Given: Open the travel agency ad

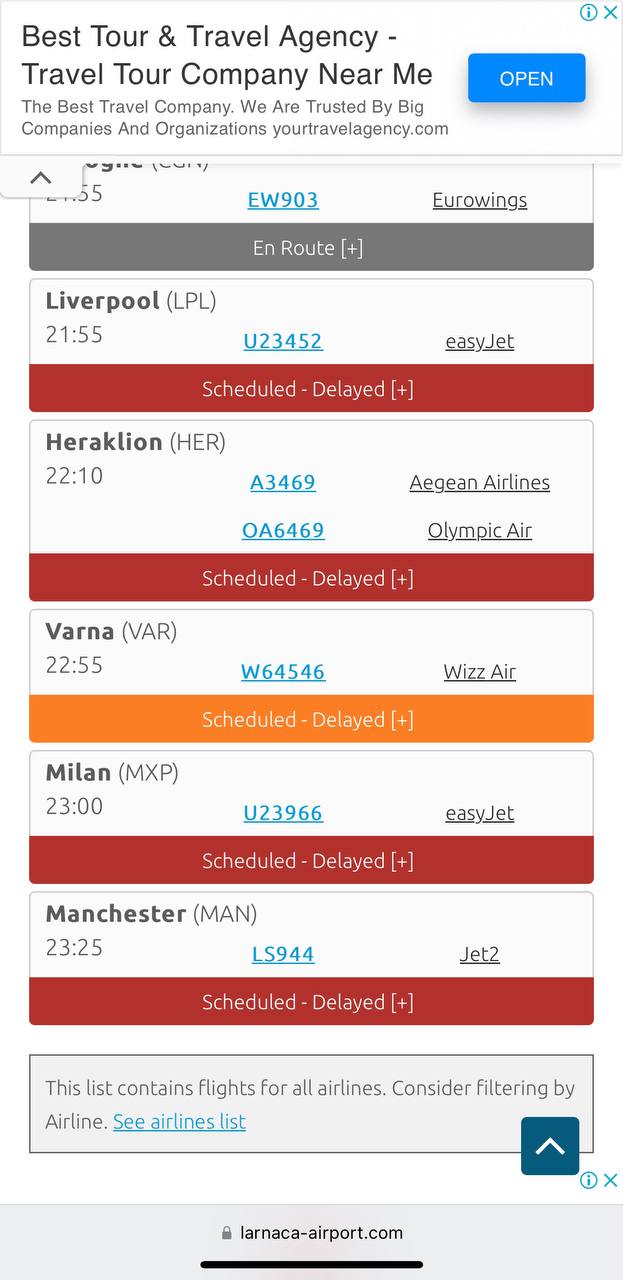Looking at the screenshot, I should [x=526, y=78].
